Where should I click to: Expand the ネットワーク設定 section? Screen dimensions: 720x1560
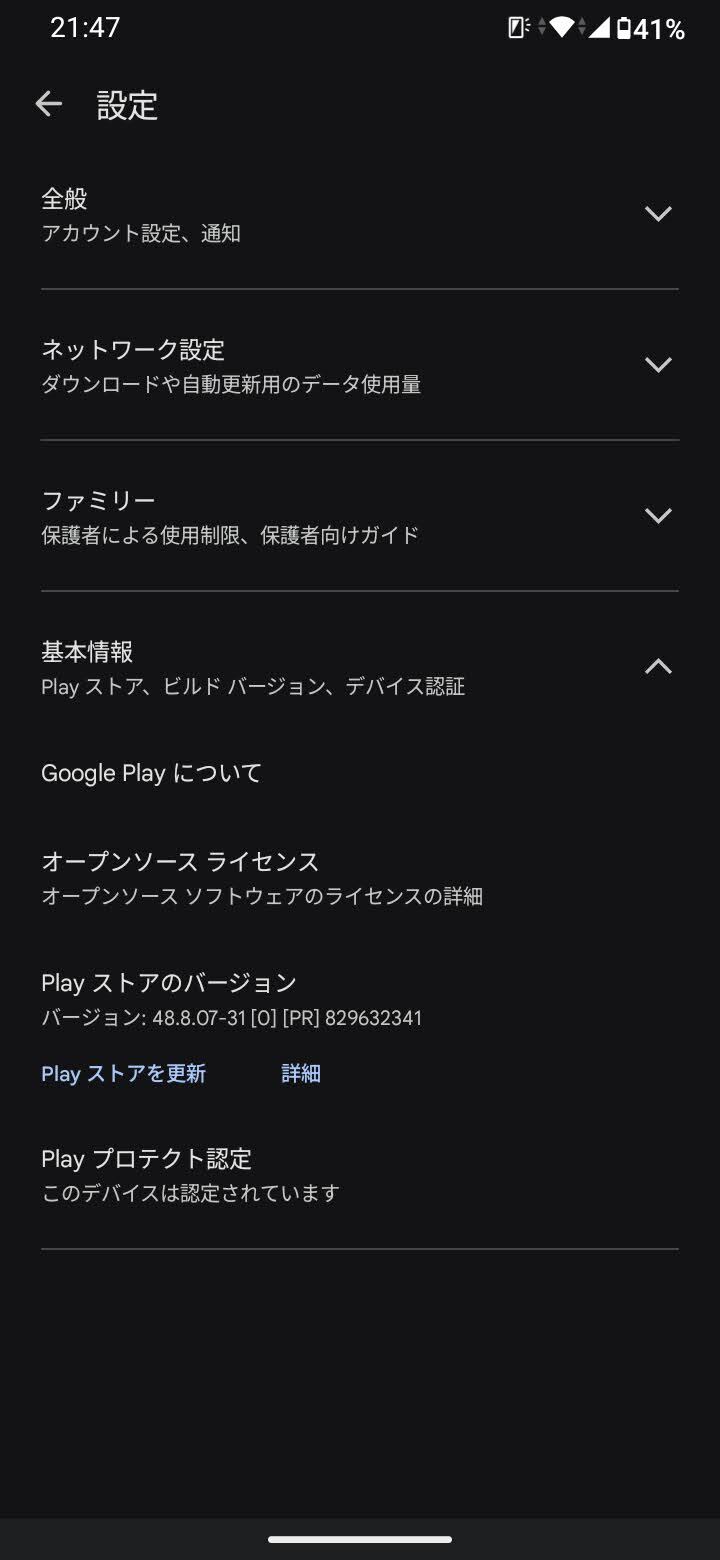point(360,366)
